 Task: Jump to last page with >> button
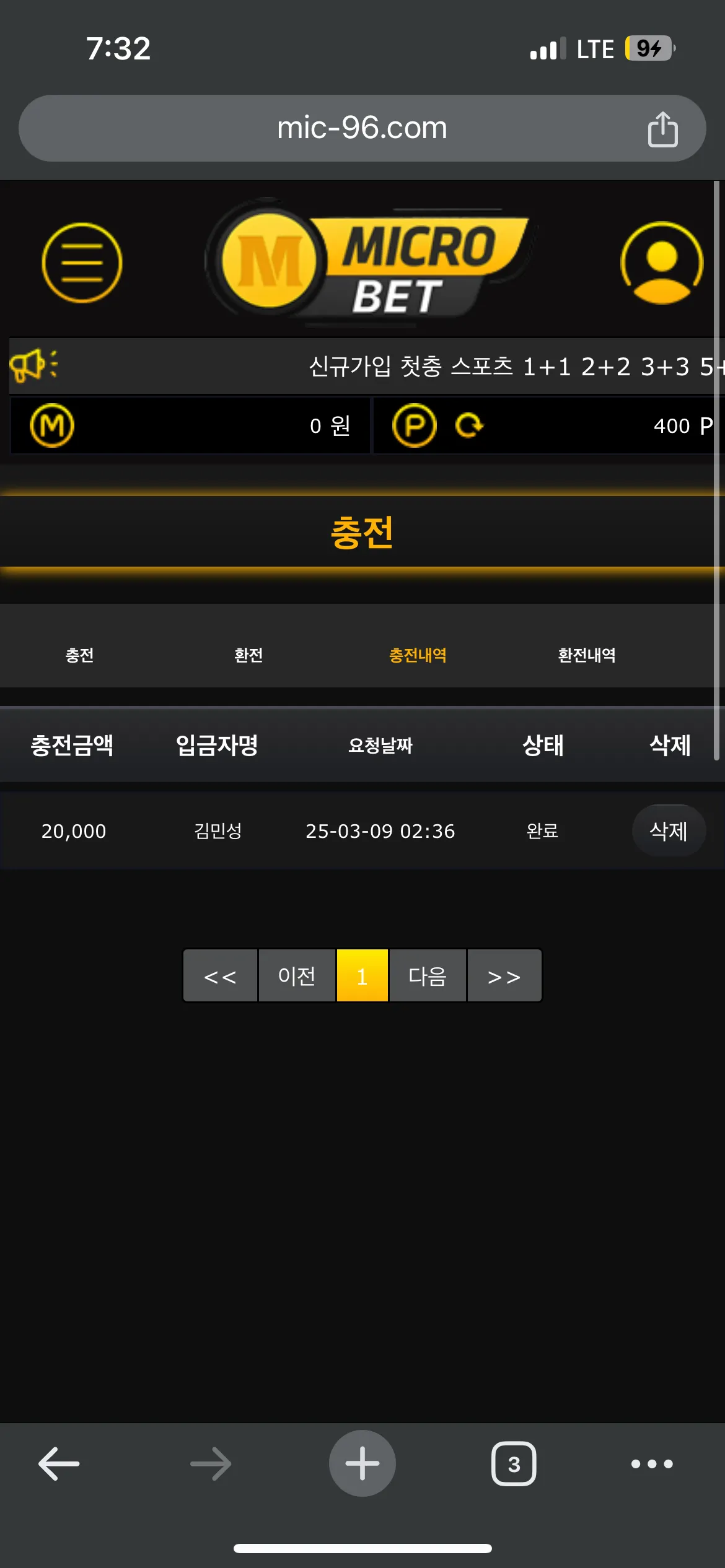pyautogui.click(x=504, y=976)
